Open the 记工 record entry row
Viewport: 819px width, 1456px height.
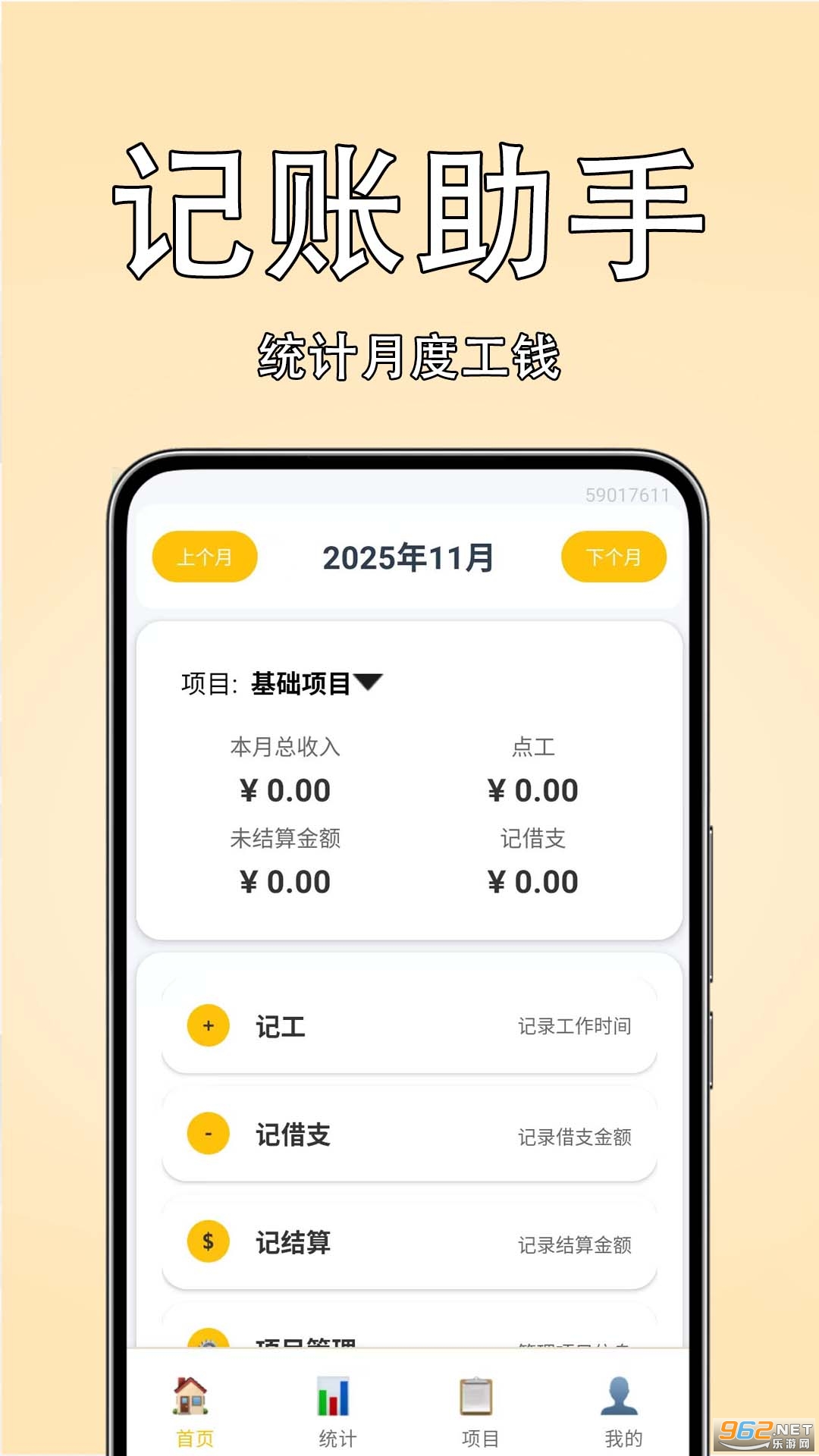409,1026
